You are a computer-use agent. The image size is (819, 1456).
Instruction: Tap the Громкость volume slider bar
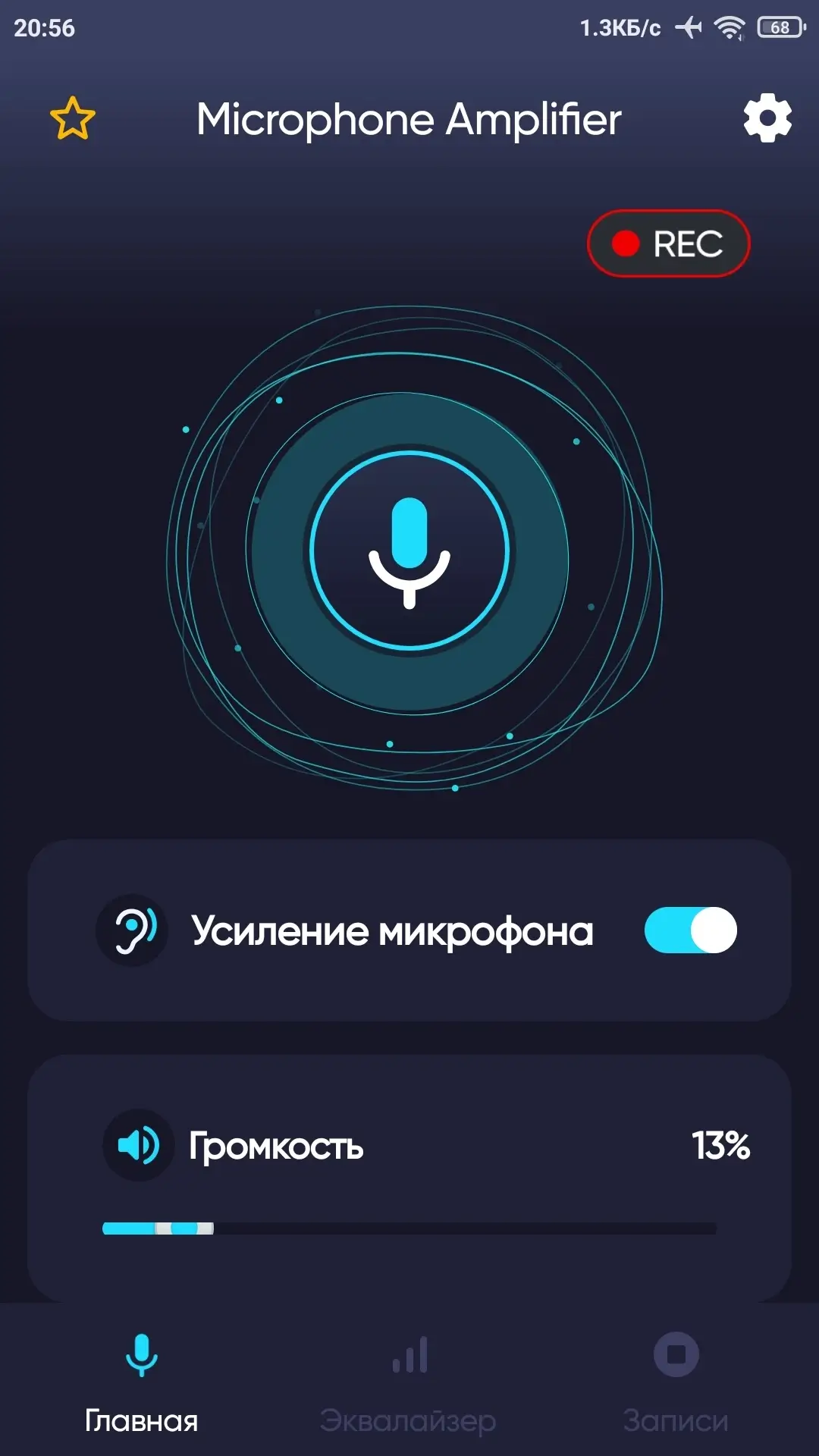coord(409,1228)
